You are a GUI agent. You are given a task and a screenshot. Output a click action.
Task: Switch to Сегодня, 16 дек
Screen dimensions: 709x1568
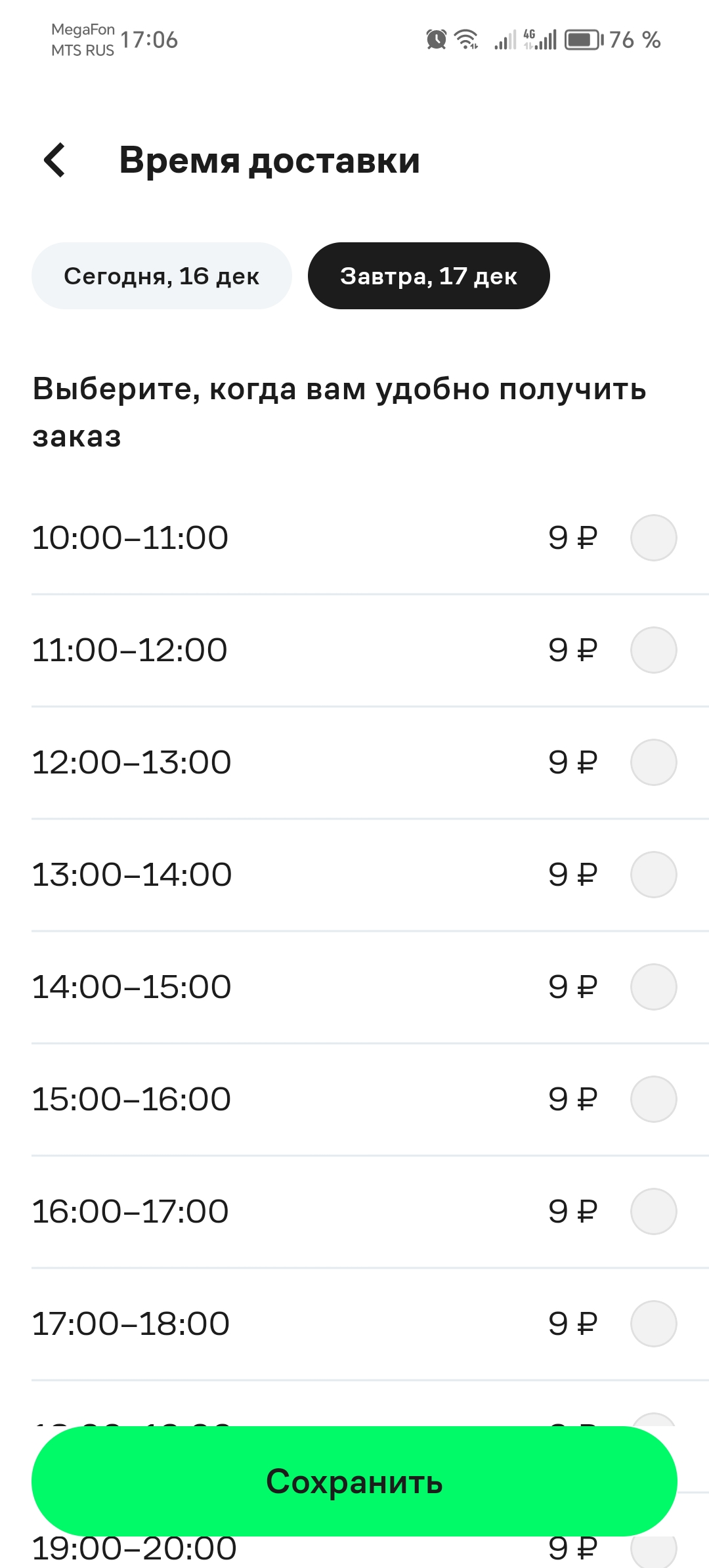tap(161, 276)
